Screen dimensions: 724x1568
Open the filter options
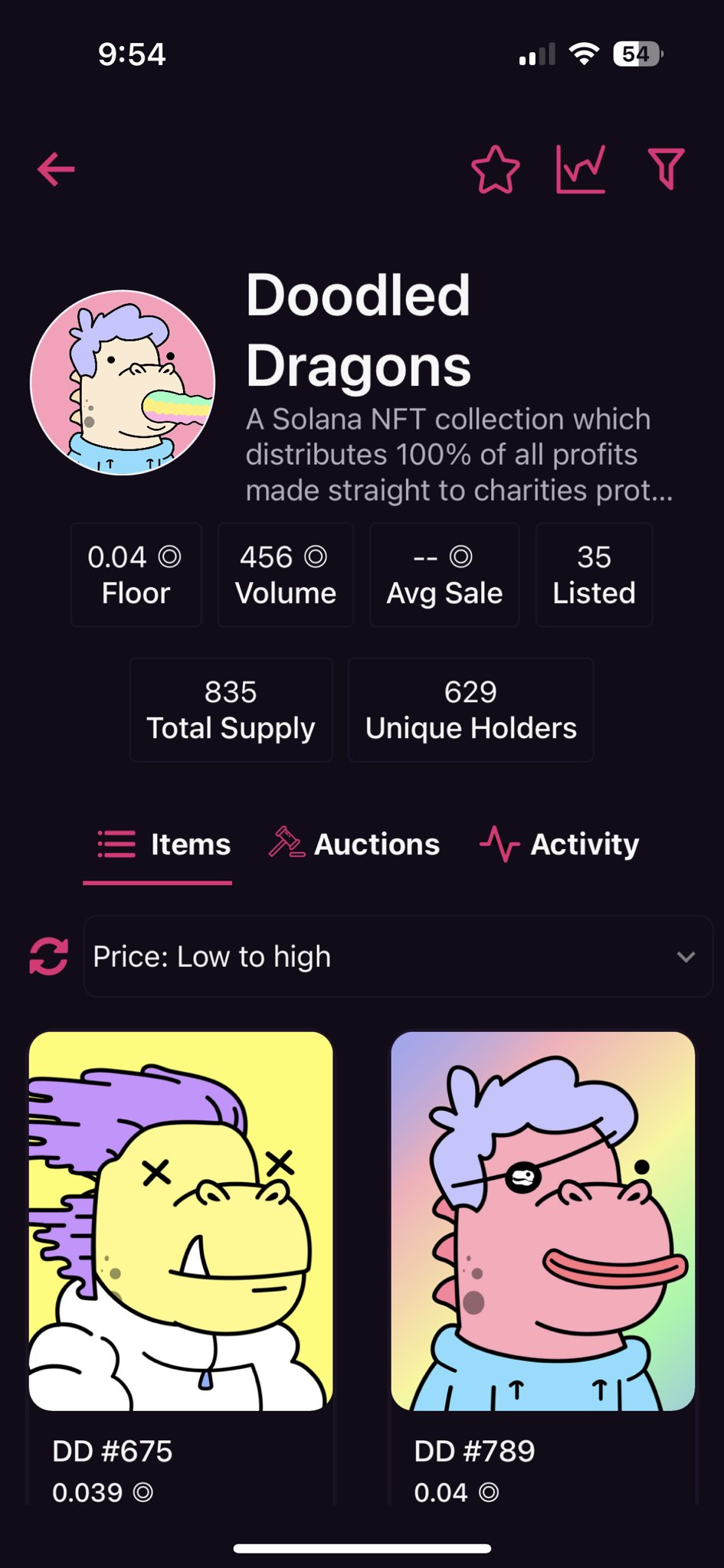(666, 169)
